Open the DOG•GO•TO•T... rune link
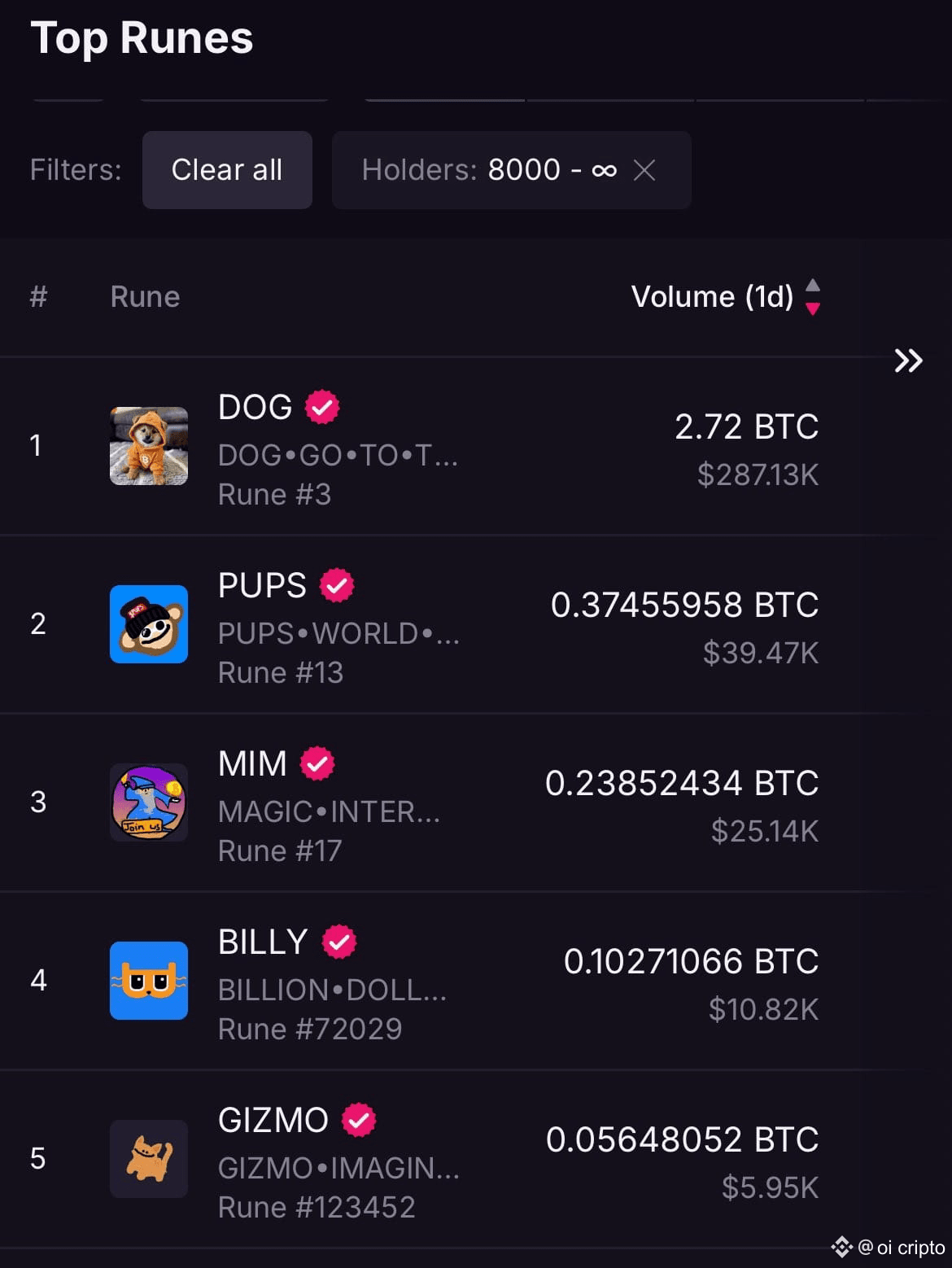Screen dimensions: 952x1268 (x=338, y=457)
